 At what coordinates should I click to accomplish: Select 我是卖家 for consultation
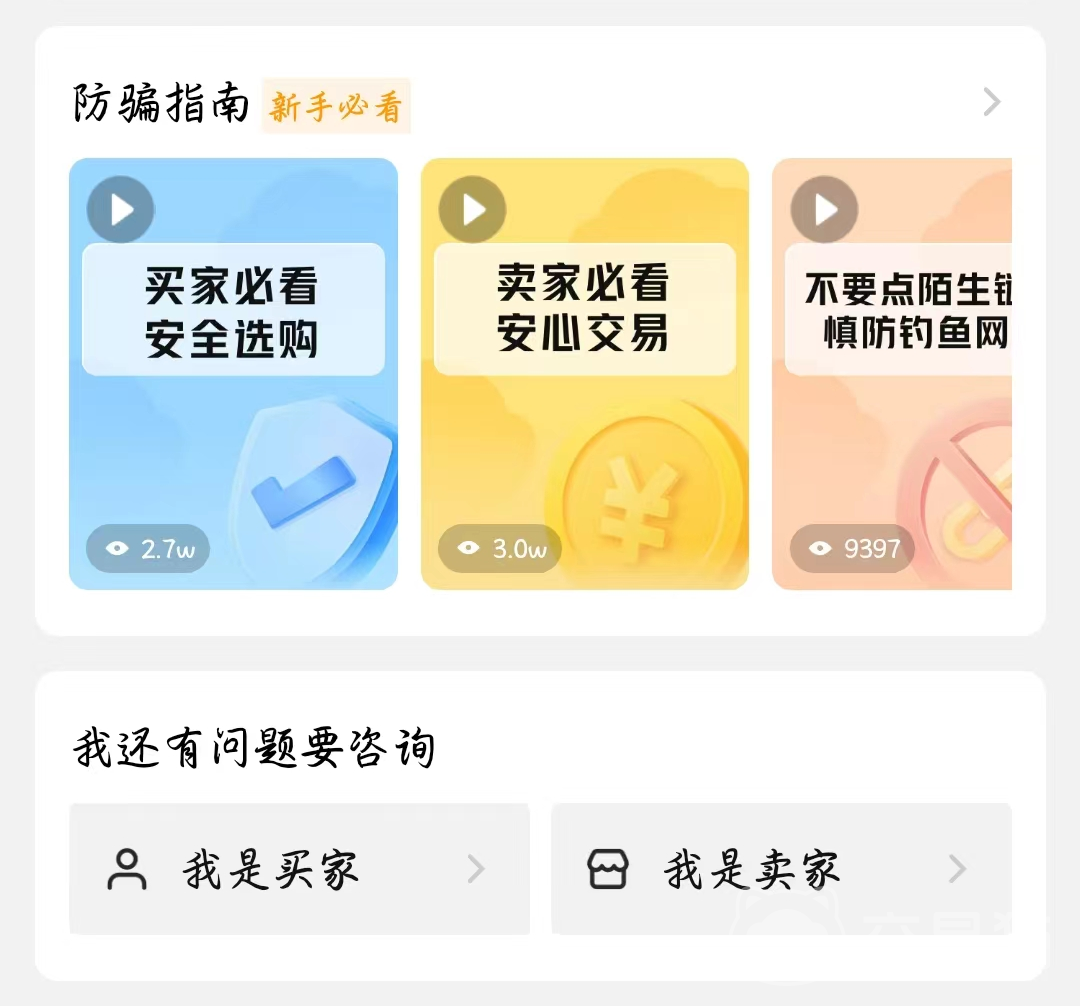[x=781, y=869]
